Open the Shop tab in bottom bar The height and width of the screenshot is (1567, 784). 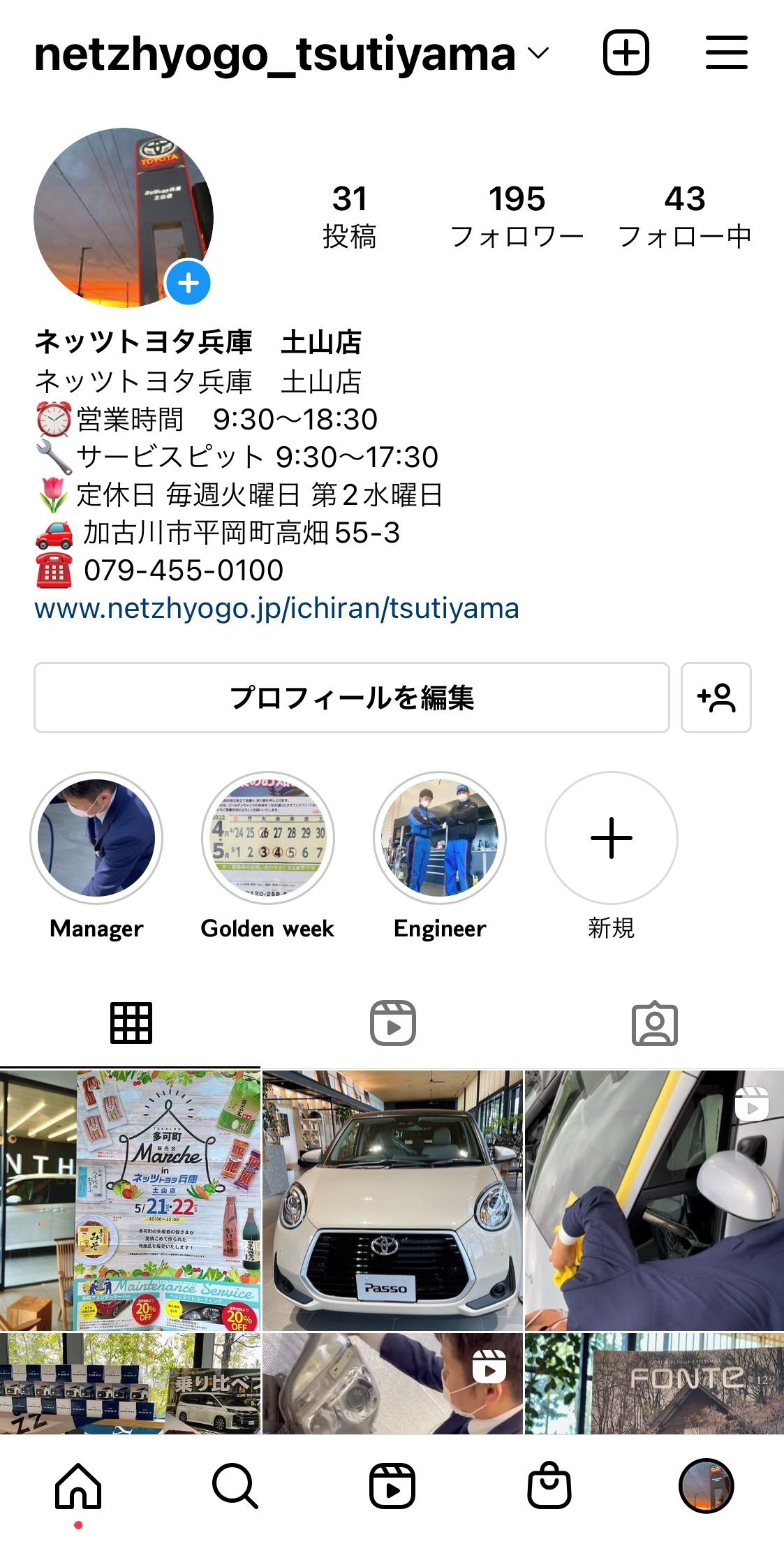click(x=549, y=1486)
